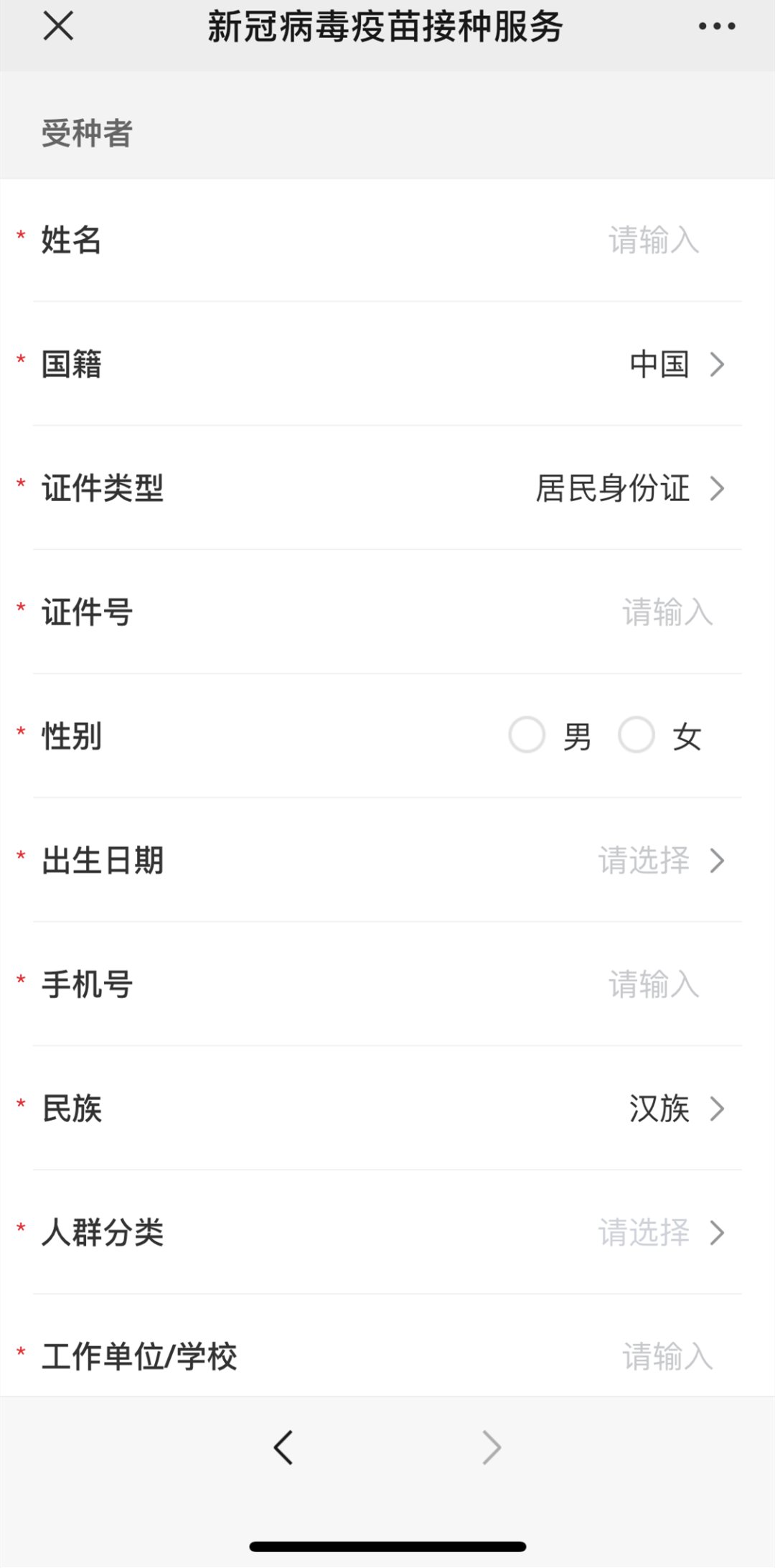This screenshot has height=1568, width=775.
Task: Focus the 证件号 ID number field
Action: tap(666, 613)
